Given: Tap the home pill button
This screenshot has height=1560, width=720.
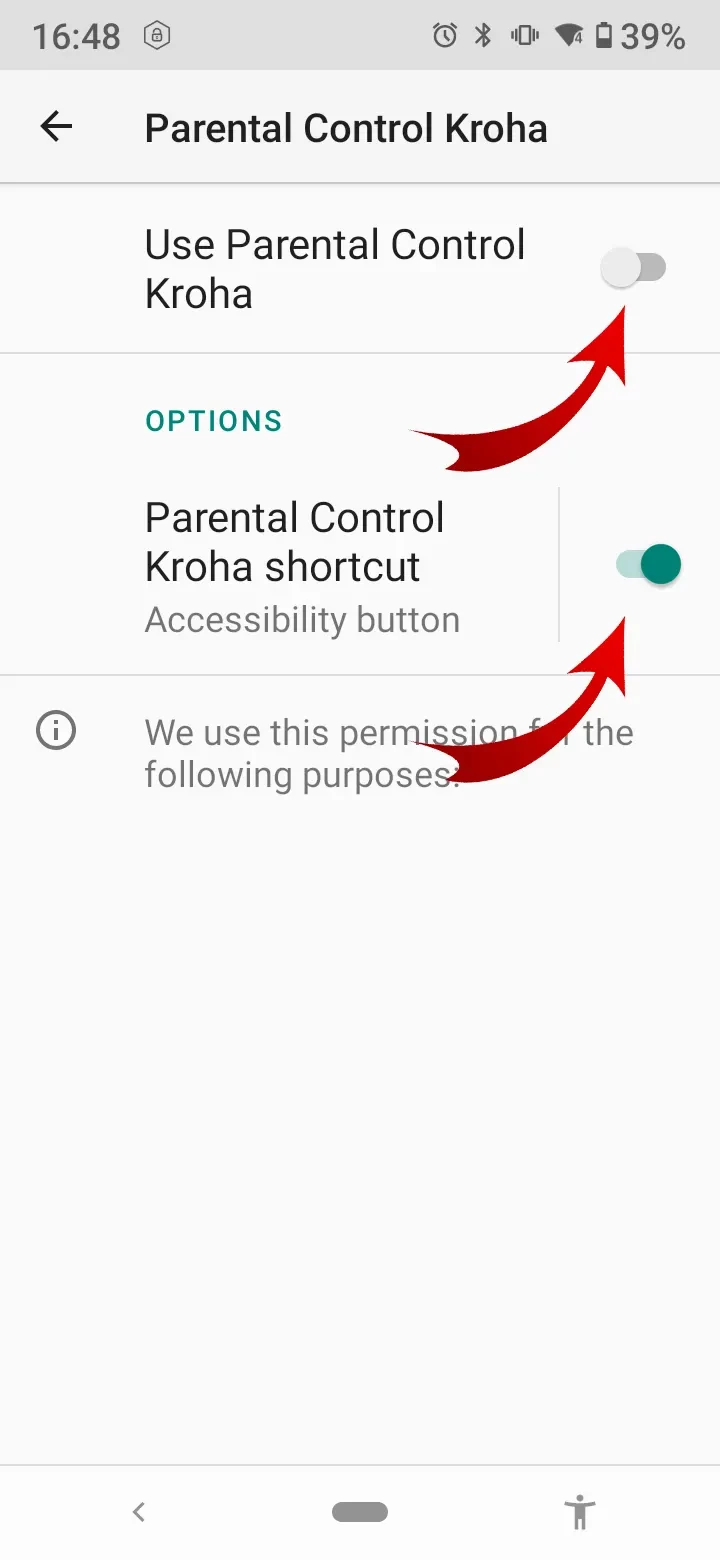Looking at the screenshot, I should (360, 1512).
